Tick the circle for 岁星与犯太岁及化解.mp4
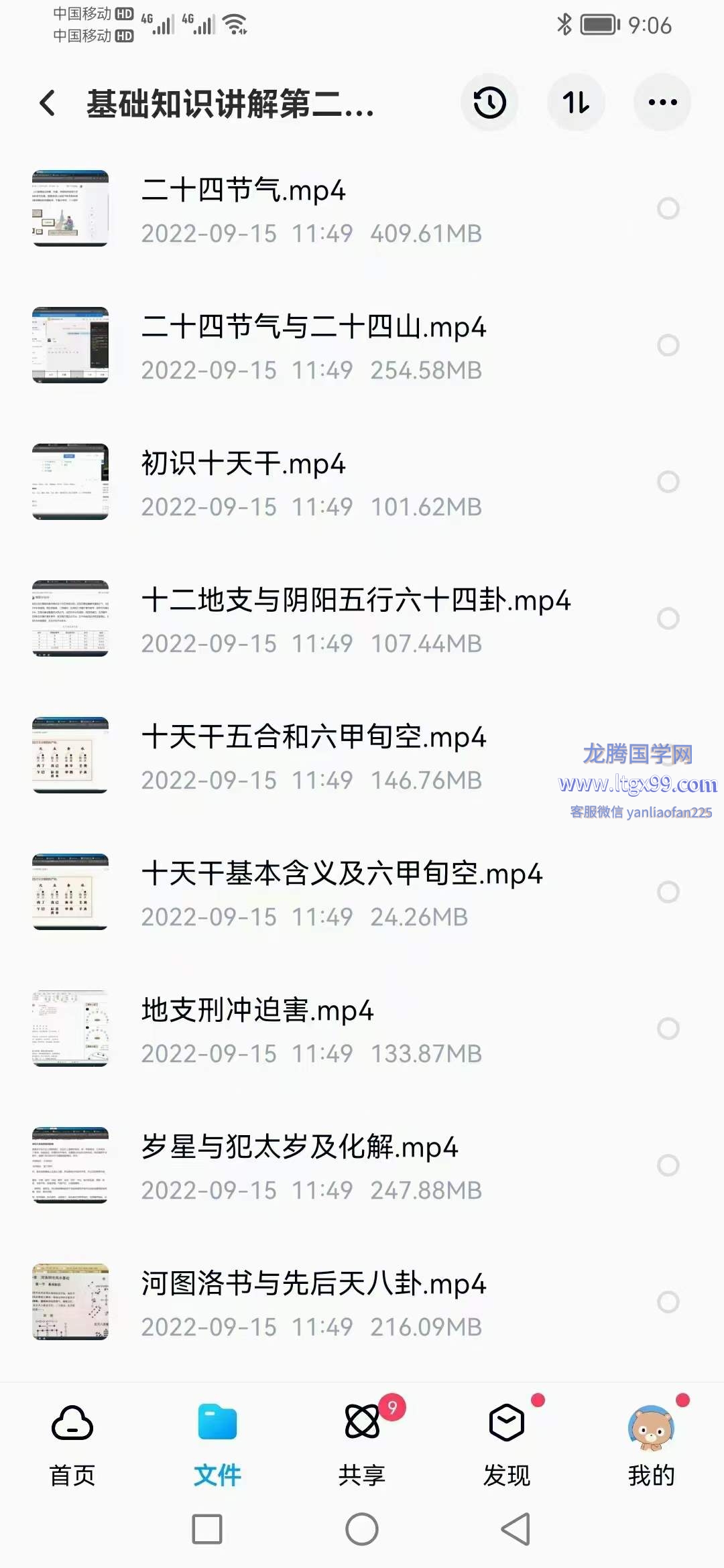 tap(668, 1165)
